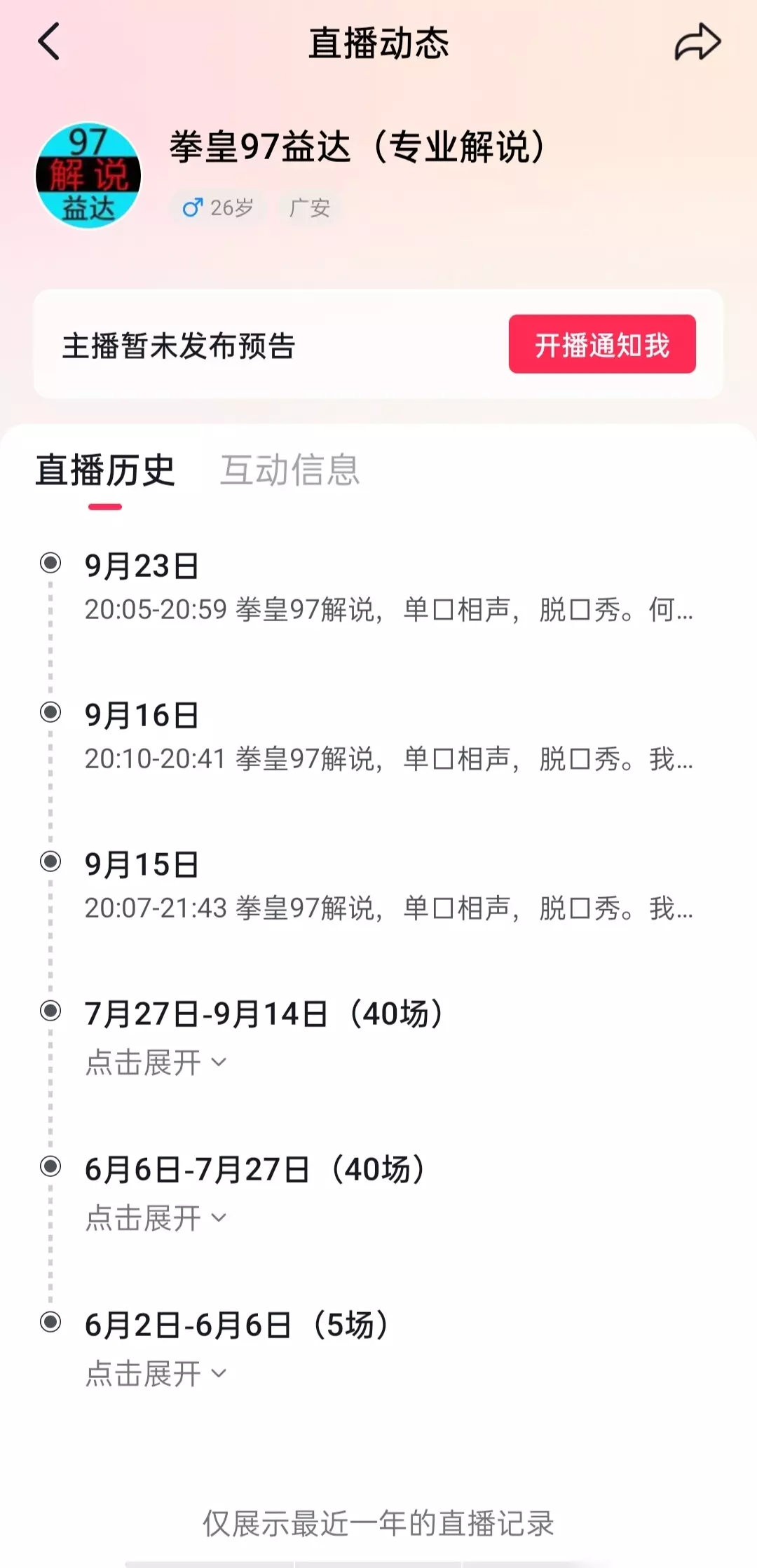
Task: Expand the 7月27日-9月14日 40场 group
Action: [156, 1063]
